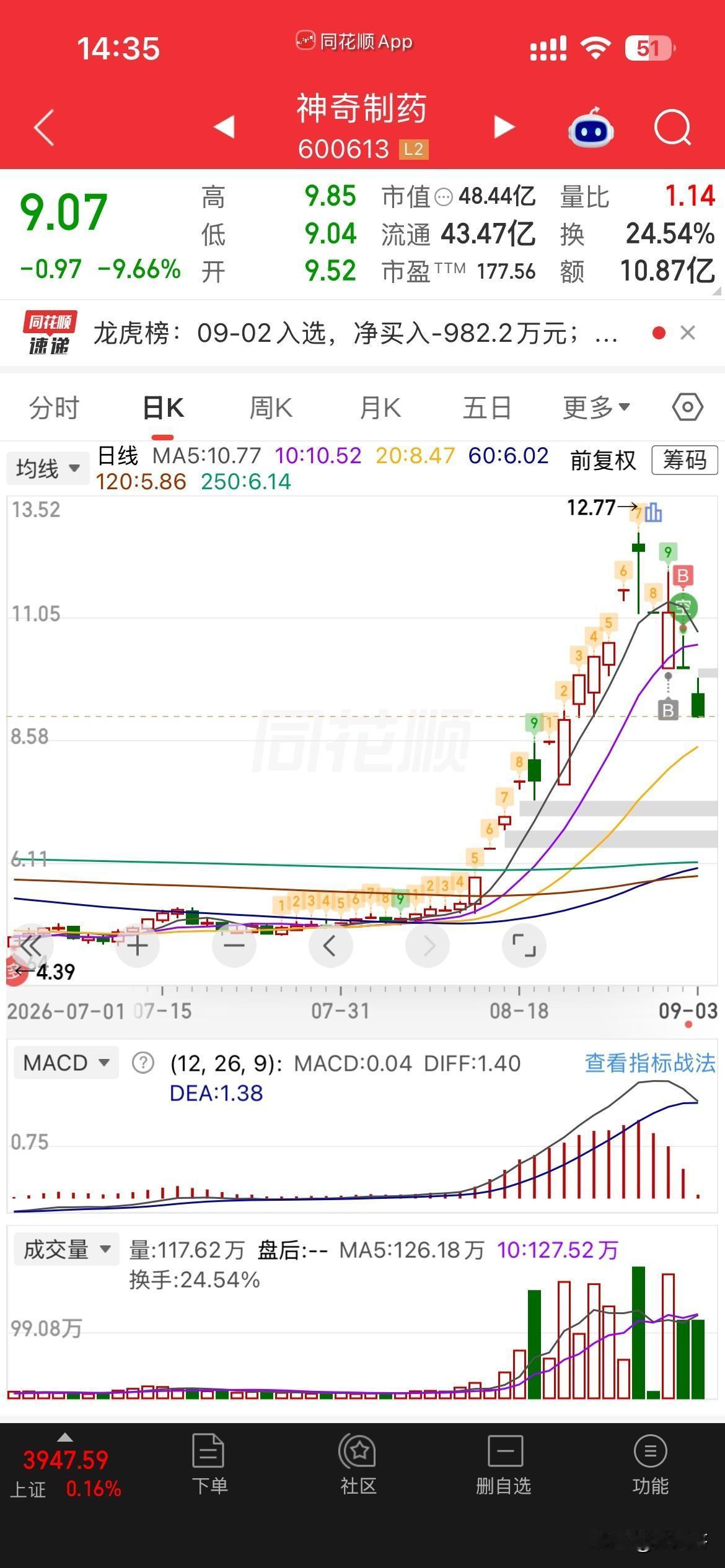Switch to the next stock
The height and width of the screenshot is (1568, 725).
coord(504,127)
